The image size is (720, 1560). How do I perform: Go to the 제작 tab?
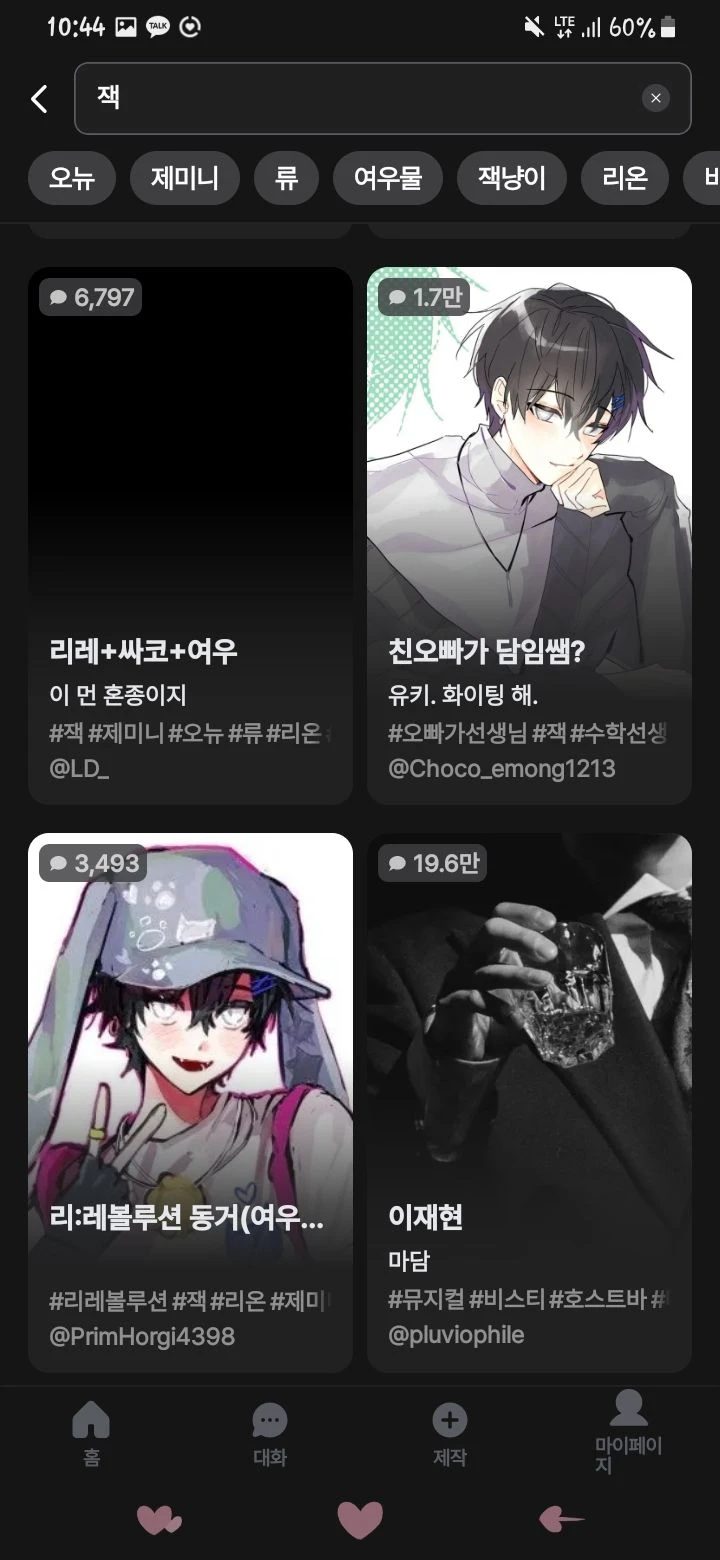click(x=449, y=1432)
